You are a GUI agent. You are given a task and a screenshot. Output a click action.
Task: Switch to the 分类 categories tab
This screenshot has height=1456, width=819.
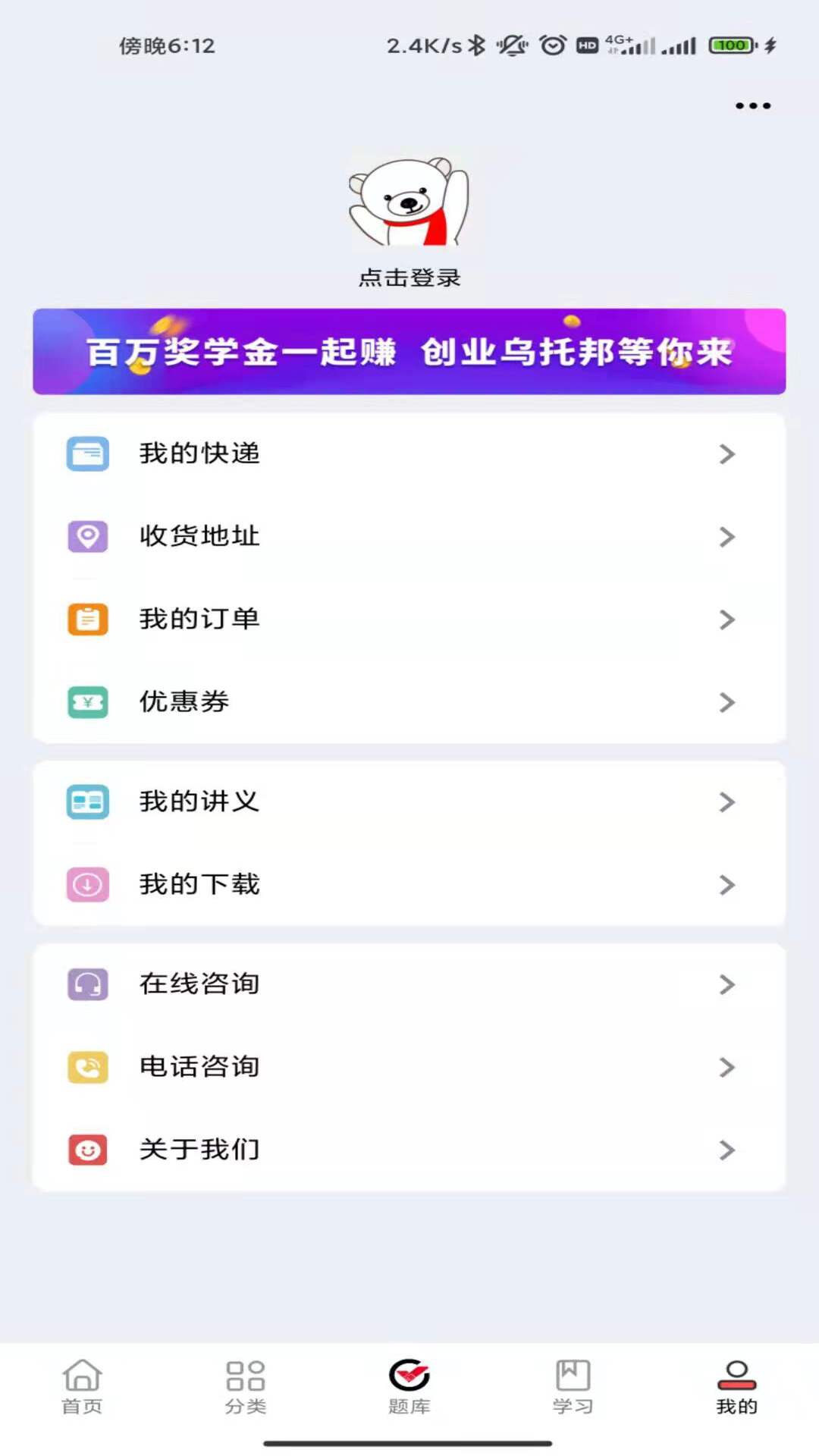click(x=246, y=1387)
